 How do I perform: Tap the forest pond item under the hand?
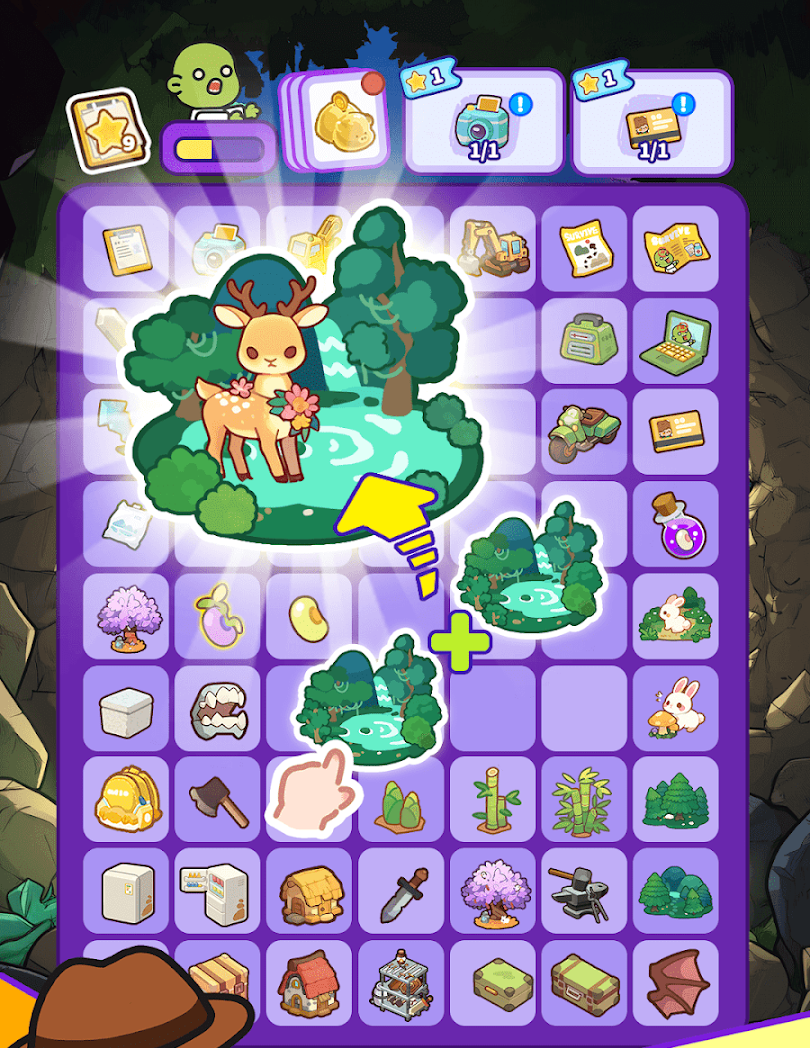(x=371, y=697)
